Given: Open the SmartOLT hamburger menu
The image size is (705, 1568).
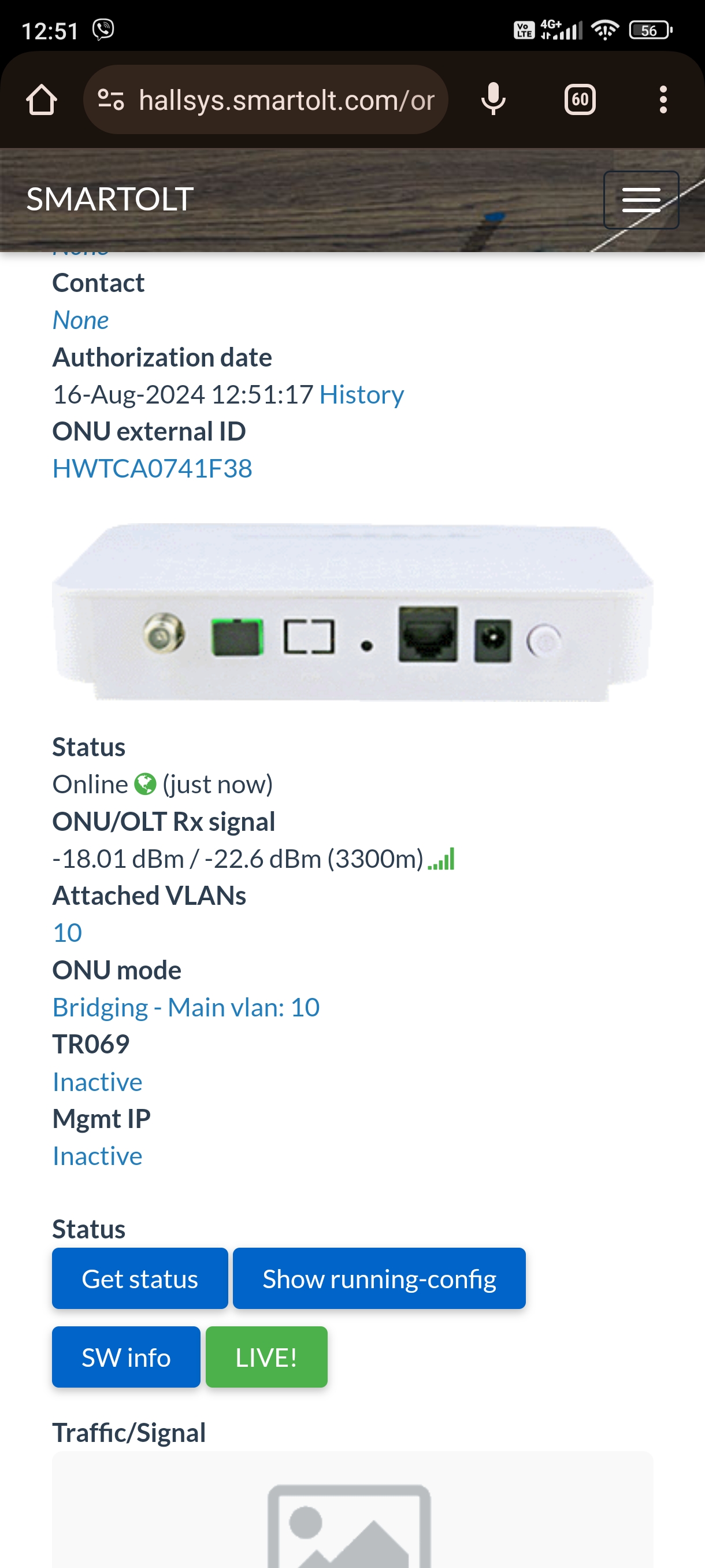Looking at the screenshot, I should [640, 199].
